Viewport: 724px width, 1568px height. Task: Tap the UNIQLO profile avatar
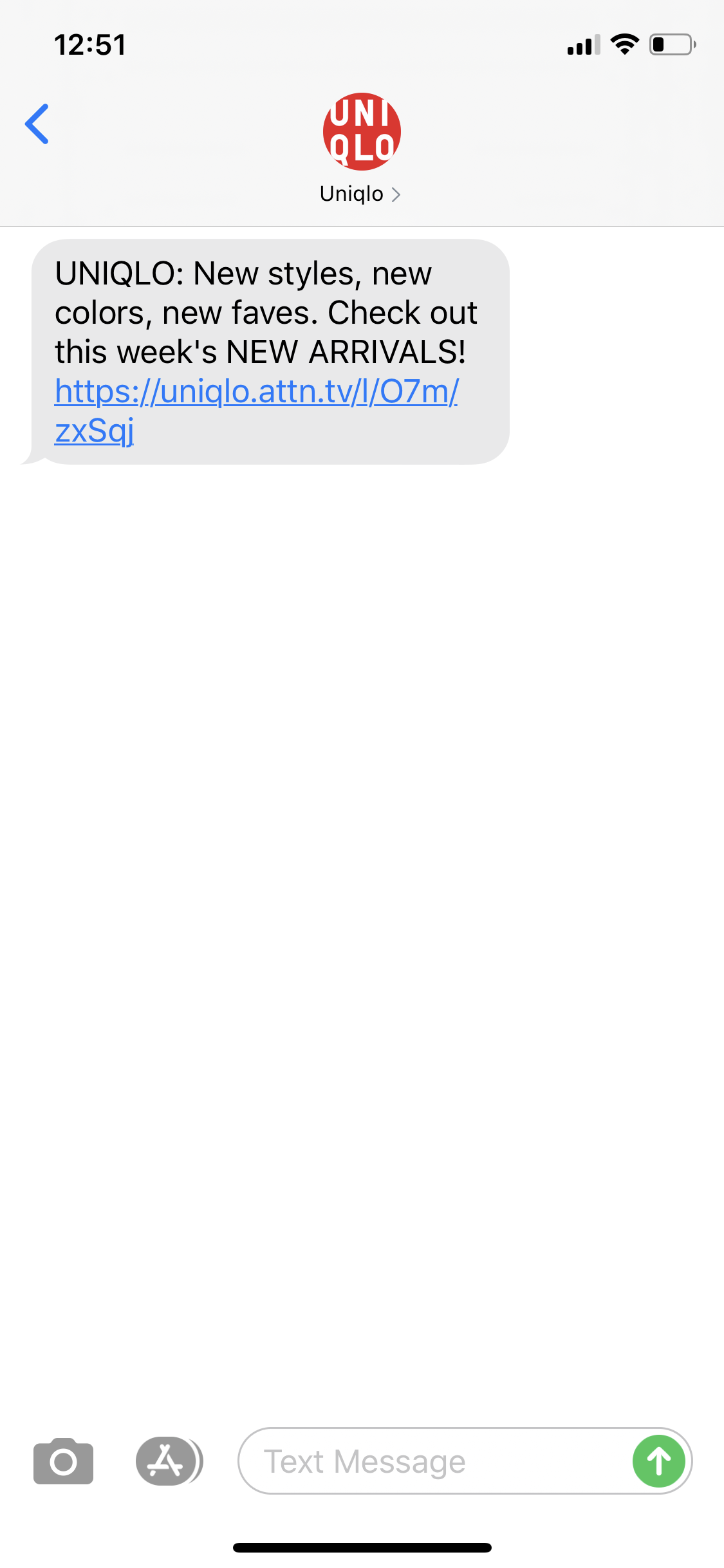point(362,131)
